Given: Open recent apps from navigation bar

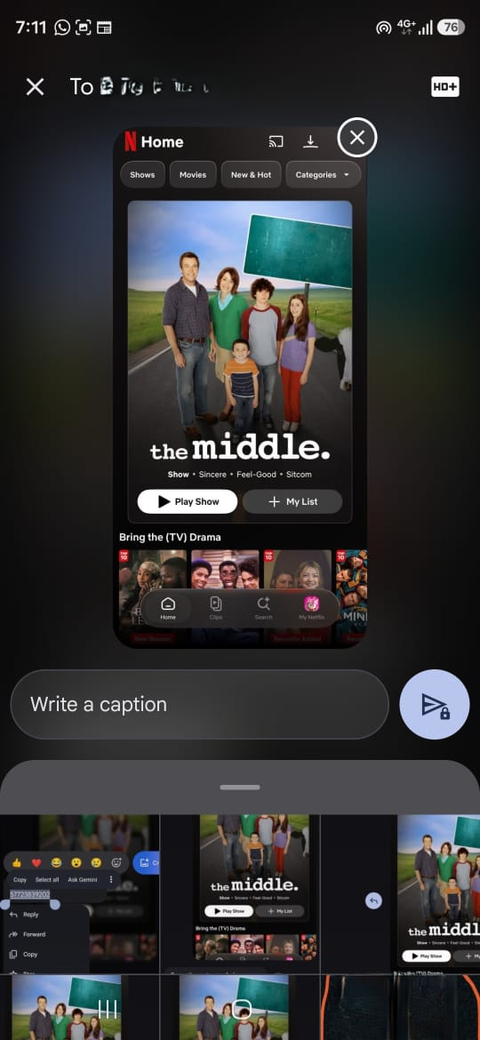Looking at the screenshot, I should (x=107, y=1009).
